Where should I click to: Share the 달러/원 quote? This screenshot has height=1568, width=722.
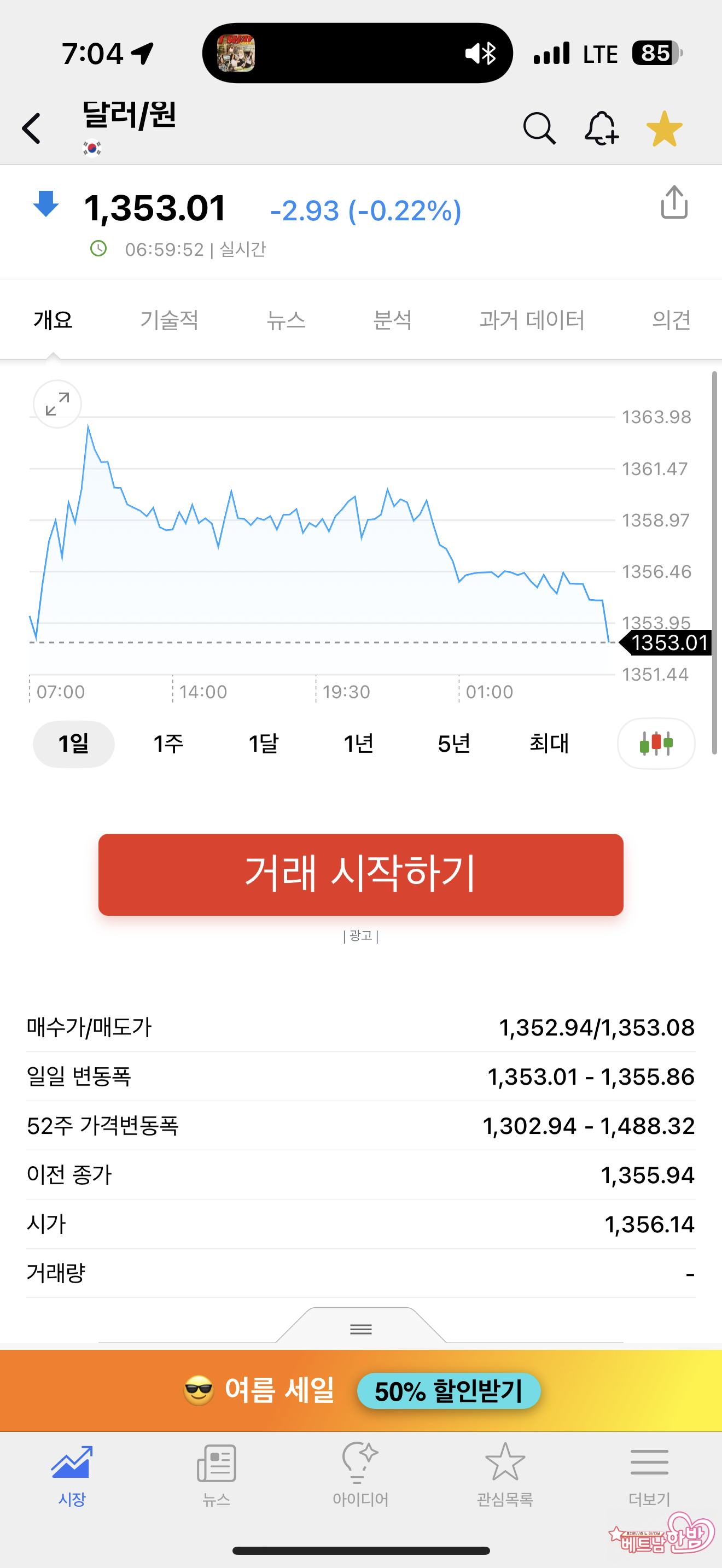click(674, 202)
